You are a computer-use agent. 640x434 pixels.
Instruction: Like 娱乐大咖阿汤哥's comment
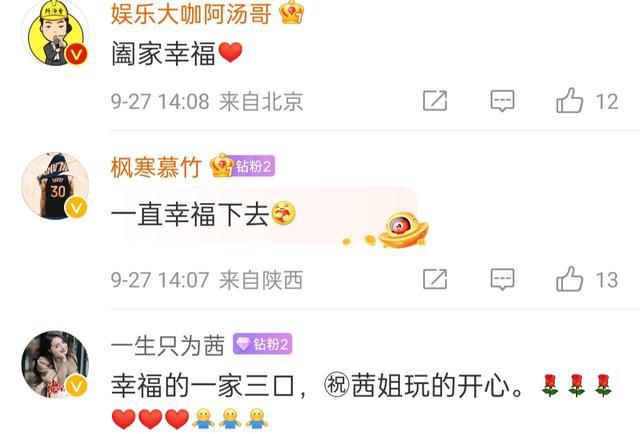(x=570, y=100)
